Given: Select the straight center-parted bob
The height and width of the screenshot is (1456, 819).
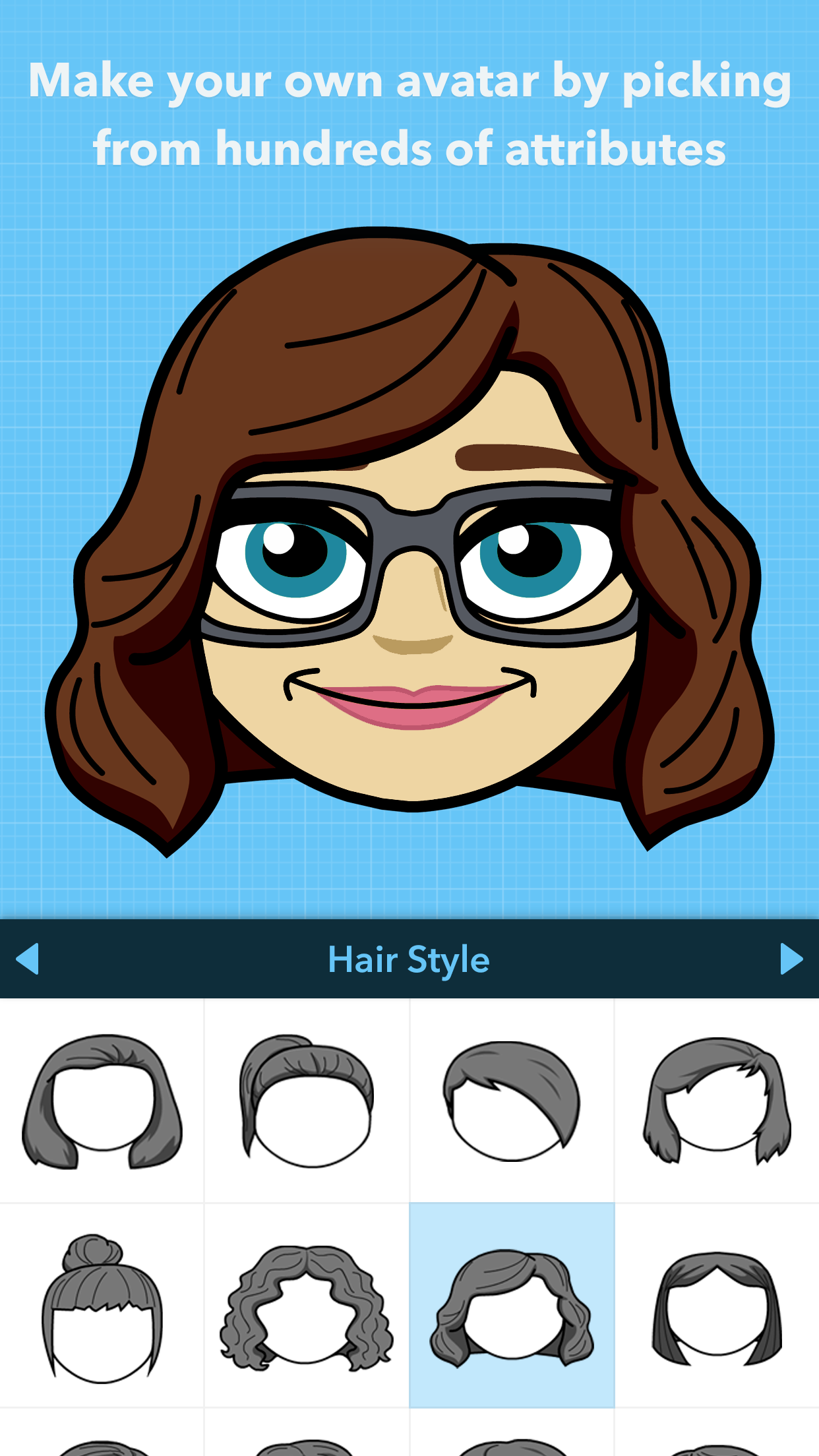Looking at the screenshot, I should point(717,1306).
